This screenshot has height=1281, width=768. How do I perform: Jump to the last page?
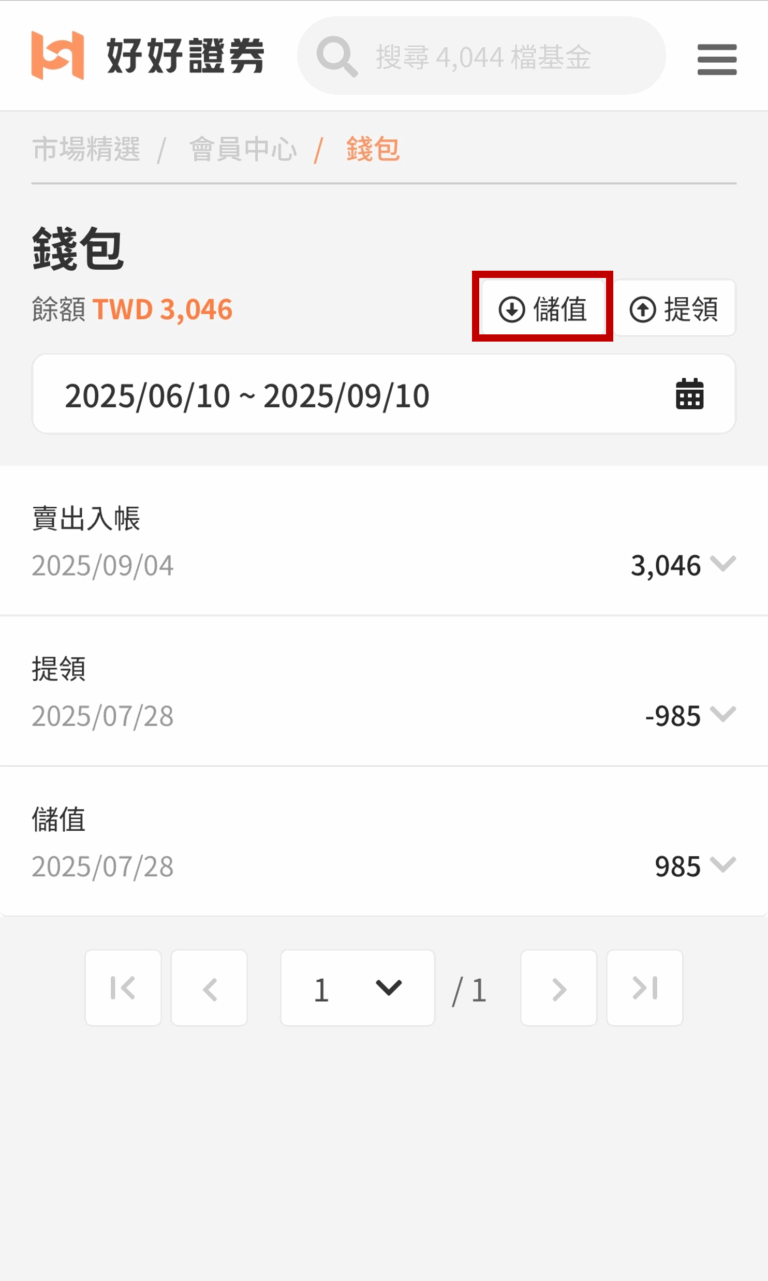(645, 989)
